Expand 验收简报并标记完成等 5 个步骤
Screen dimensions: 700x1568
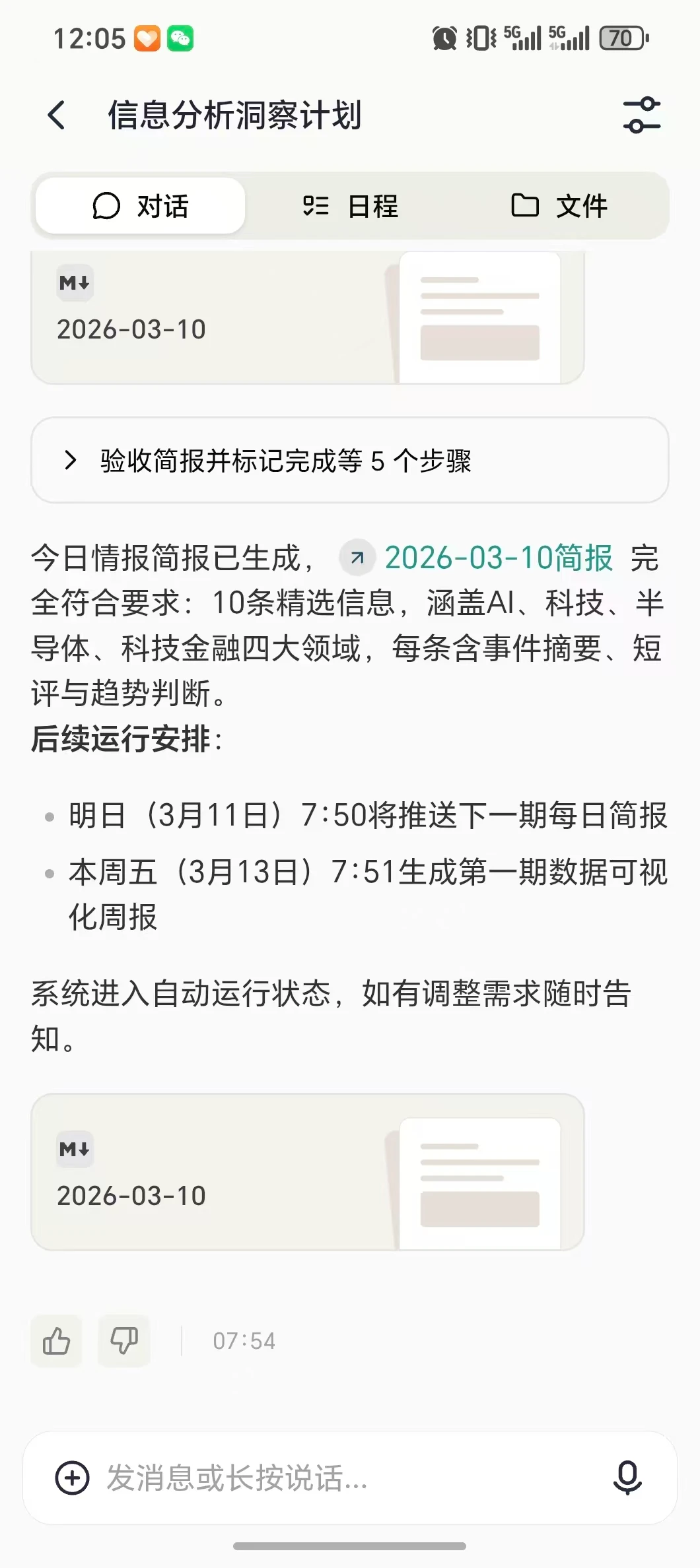coord(349,460)
